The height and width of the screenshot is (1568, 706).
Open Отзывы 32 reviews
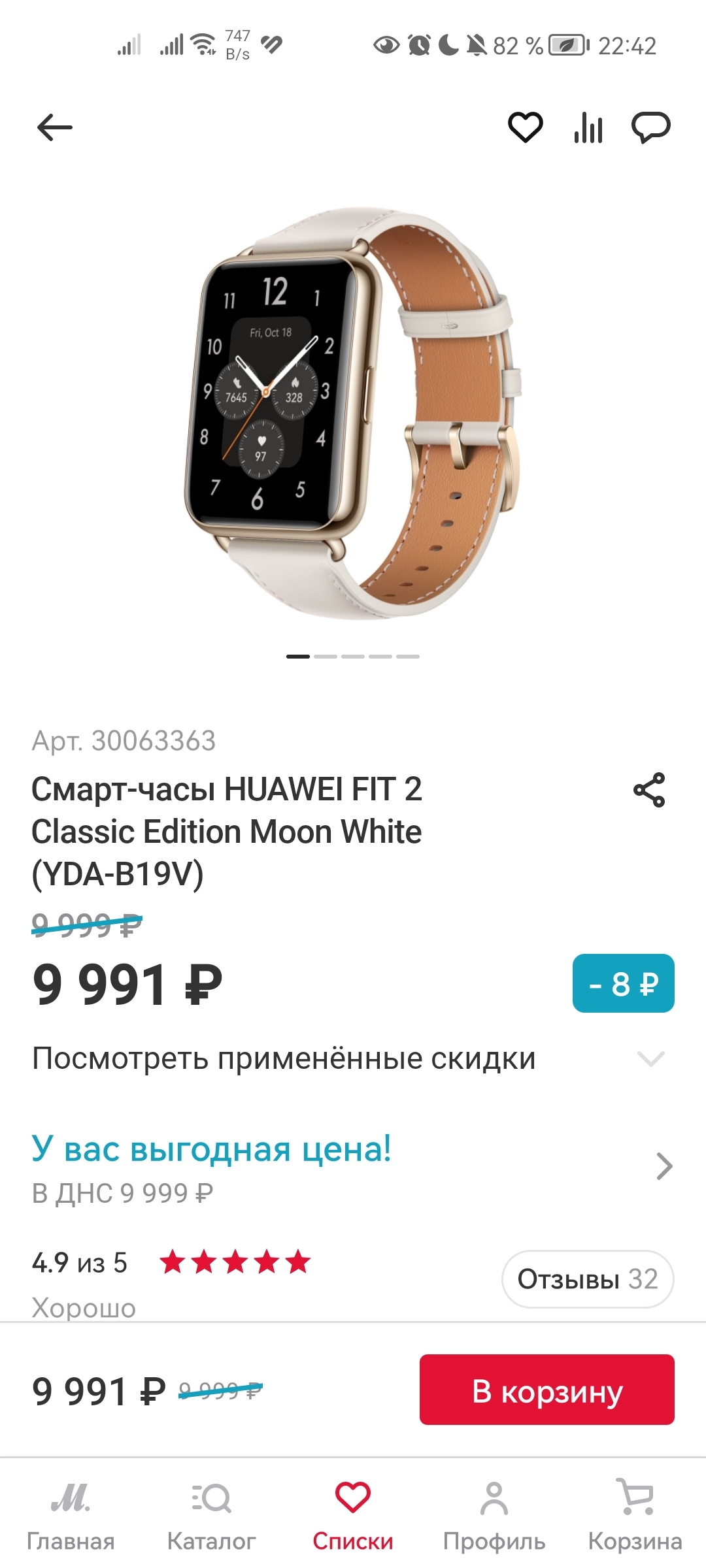588,1279
